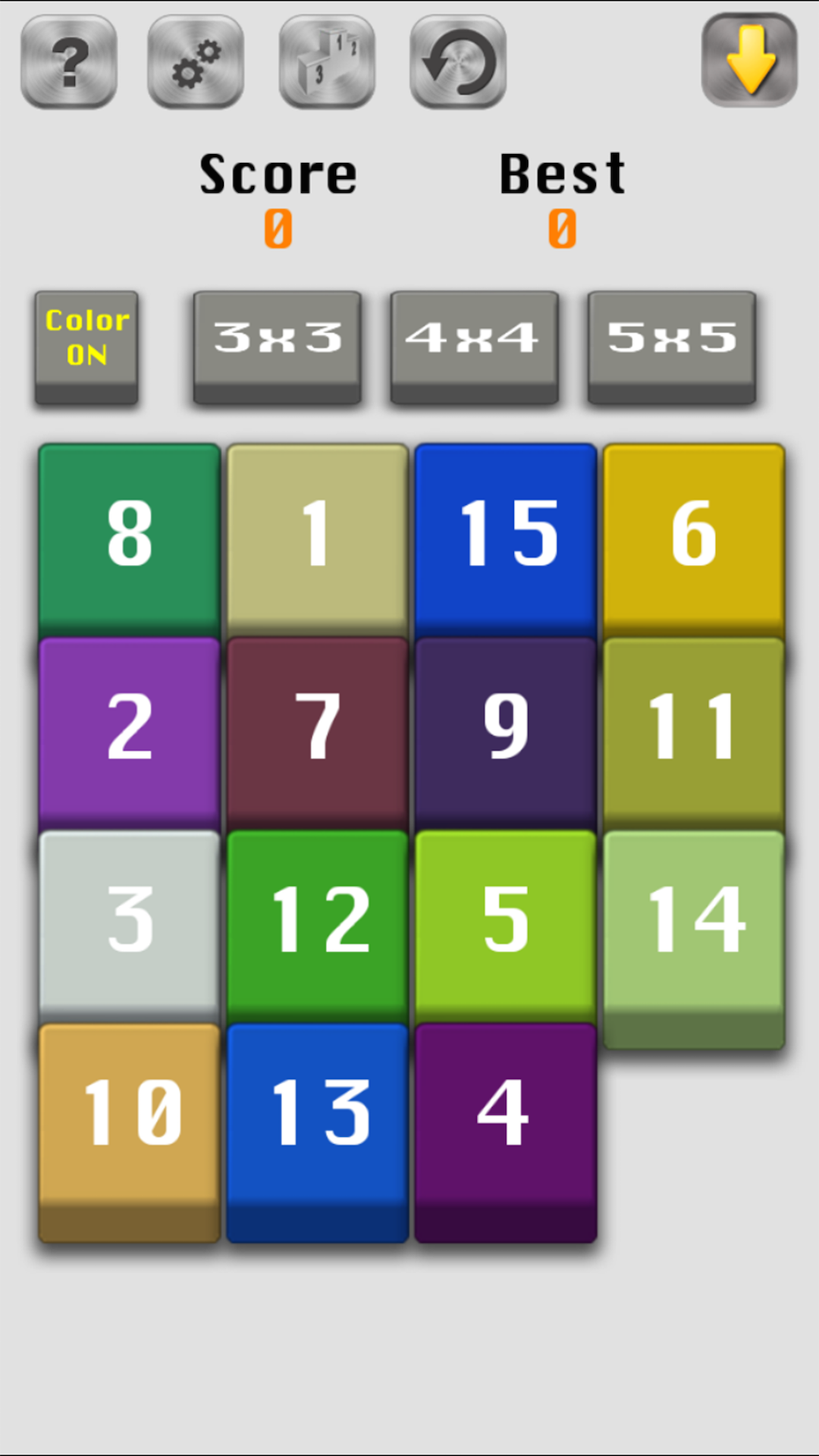819x1456 pixels.
Task: Slide tile 14 into the empty slot
Action: click(x=694, y=940)
